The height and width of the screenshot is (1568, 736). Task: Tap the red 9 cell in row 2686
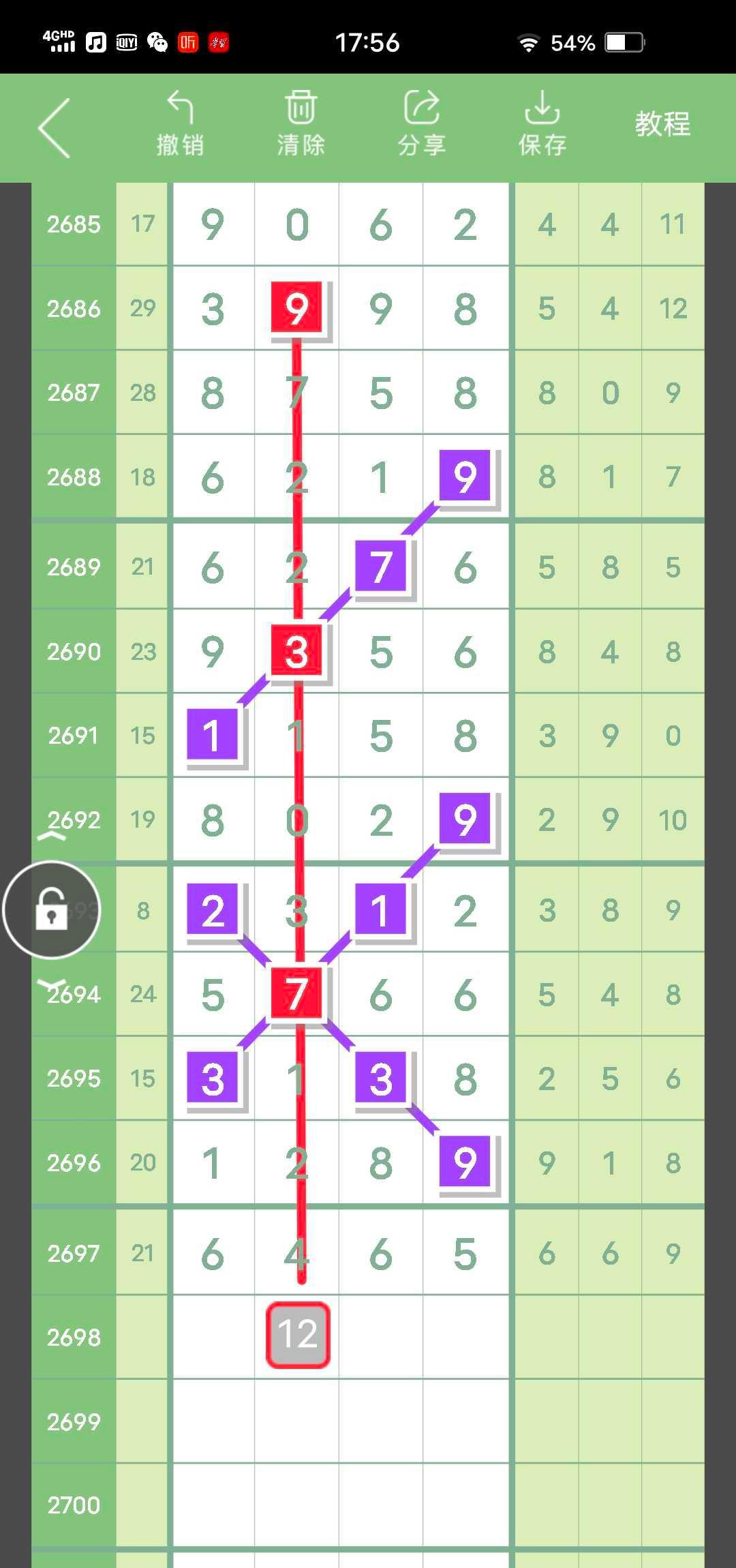point(296,308)
